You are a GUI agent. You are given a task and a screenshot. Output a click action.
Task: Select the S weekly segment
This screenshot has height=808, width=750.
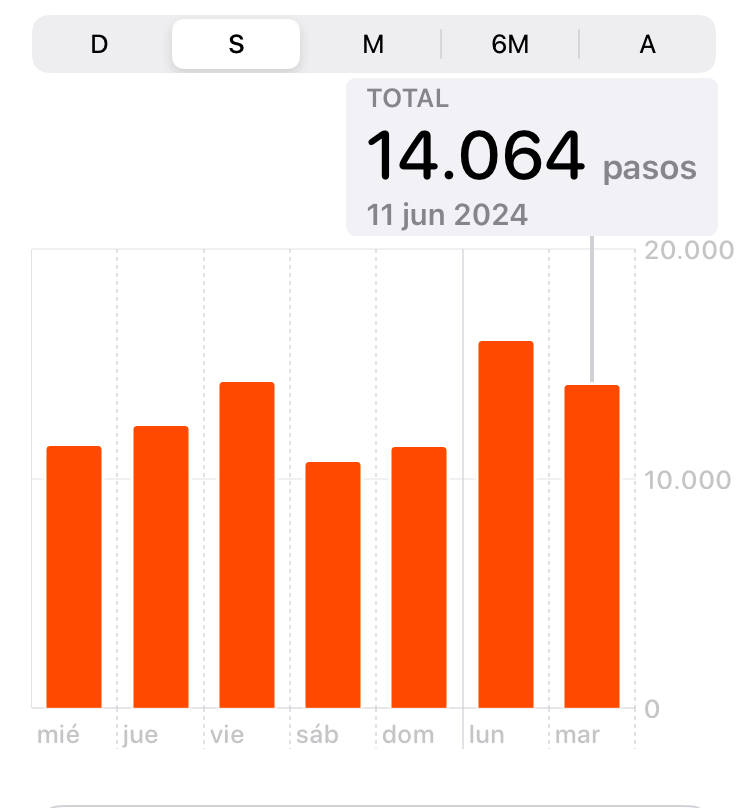point(236,45)
